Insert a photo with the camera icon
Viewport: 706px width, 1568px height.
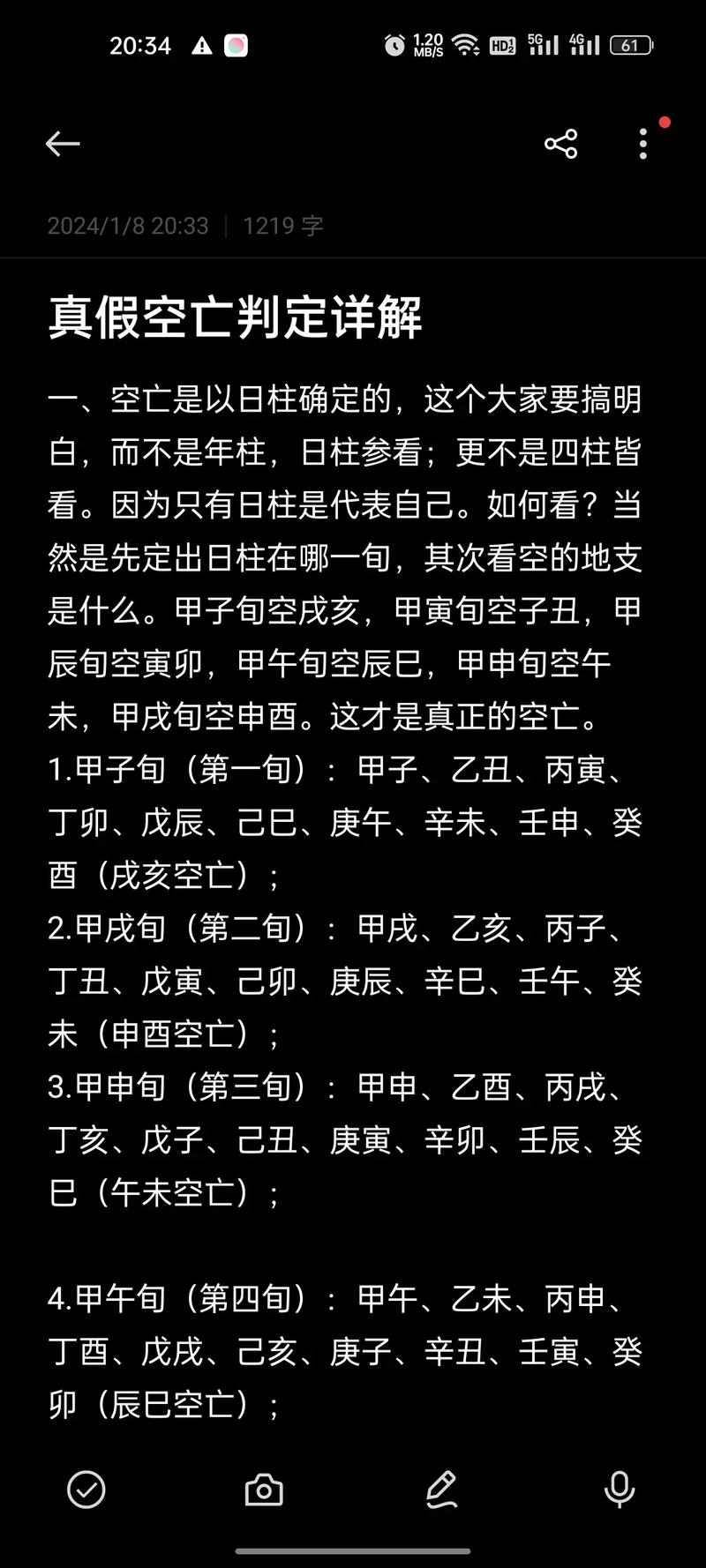(264, 1490)
